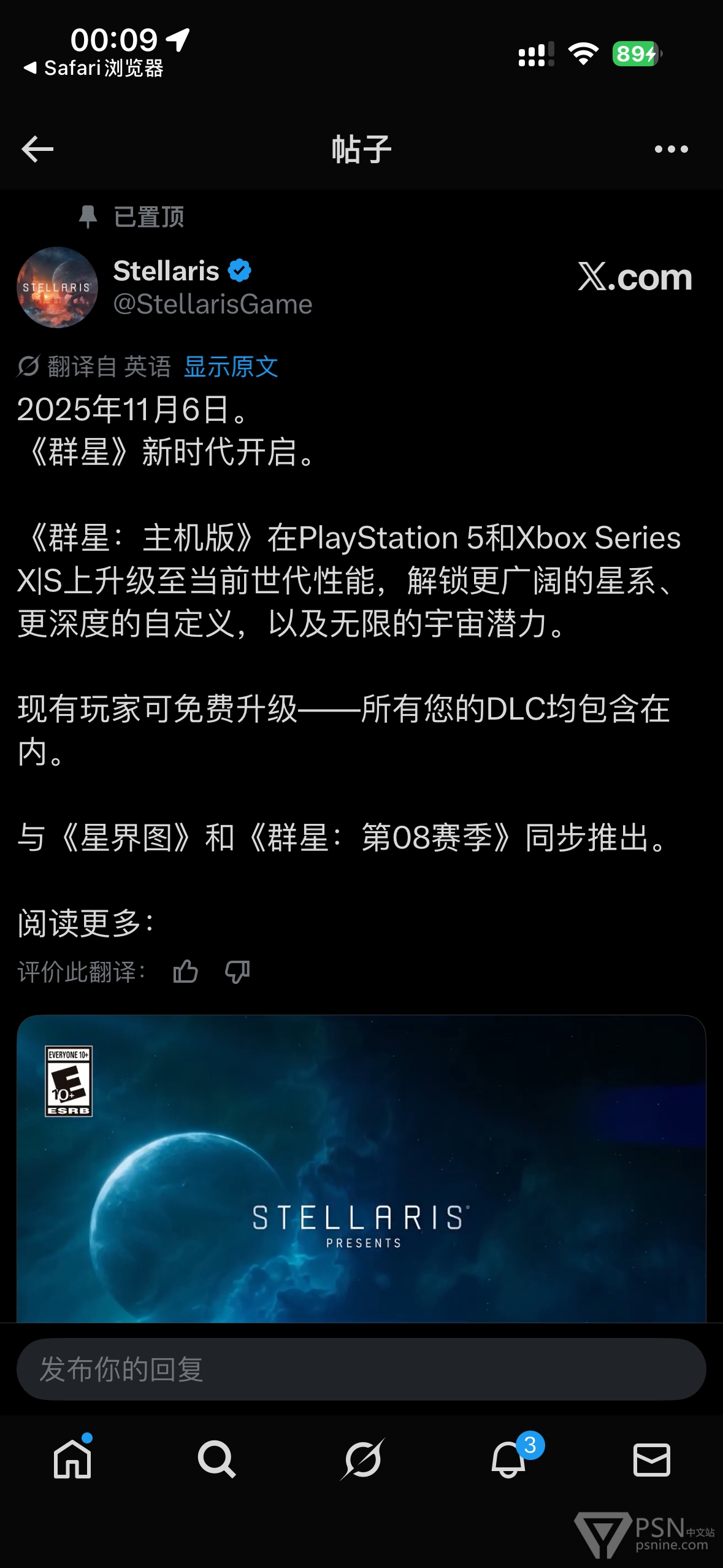The image size is (723, 1568).
Task: Rate the translation with thumbs down
Action: 237,972
